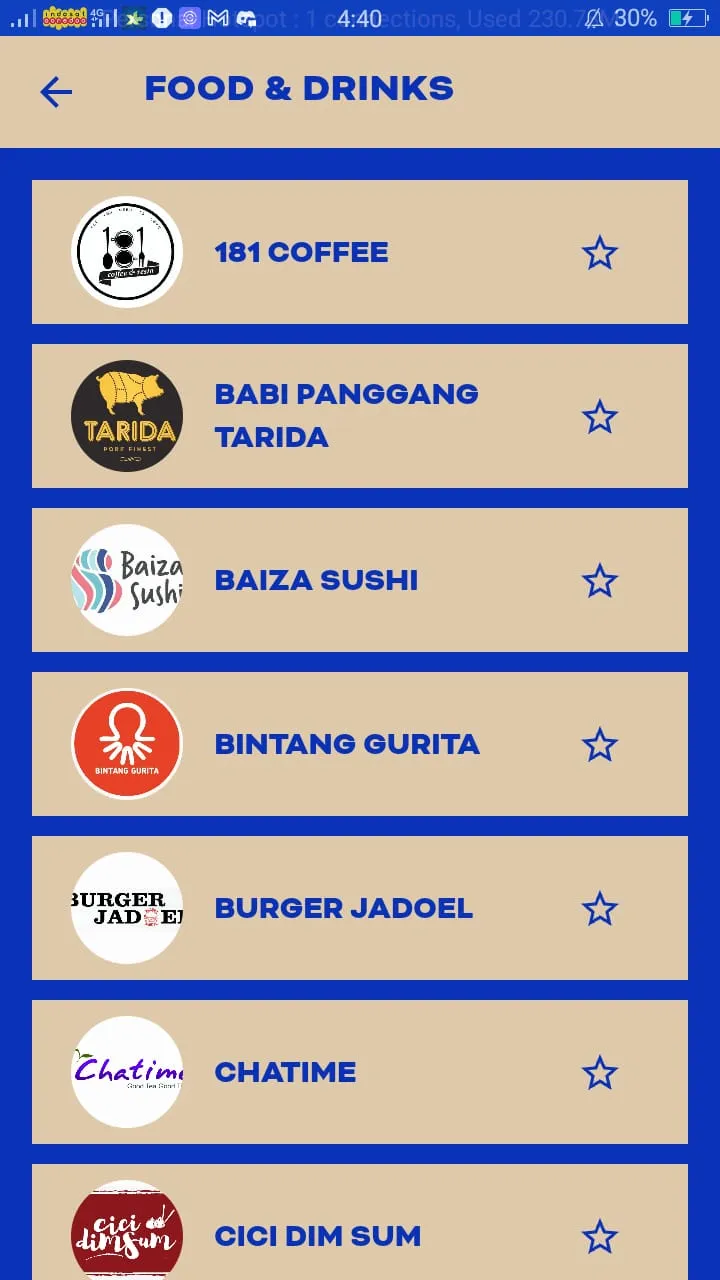Open the Burger Jadoel listing
Viewport: 720px width, 1280px height.
[x=360, y=908]
